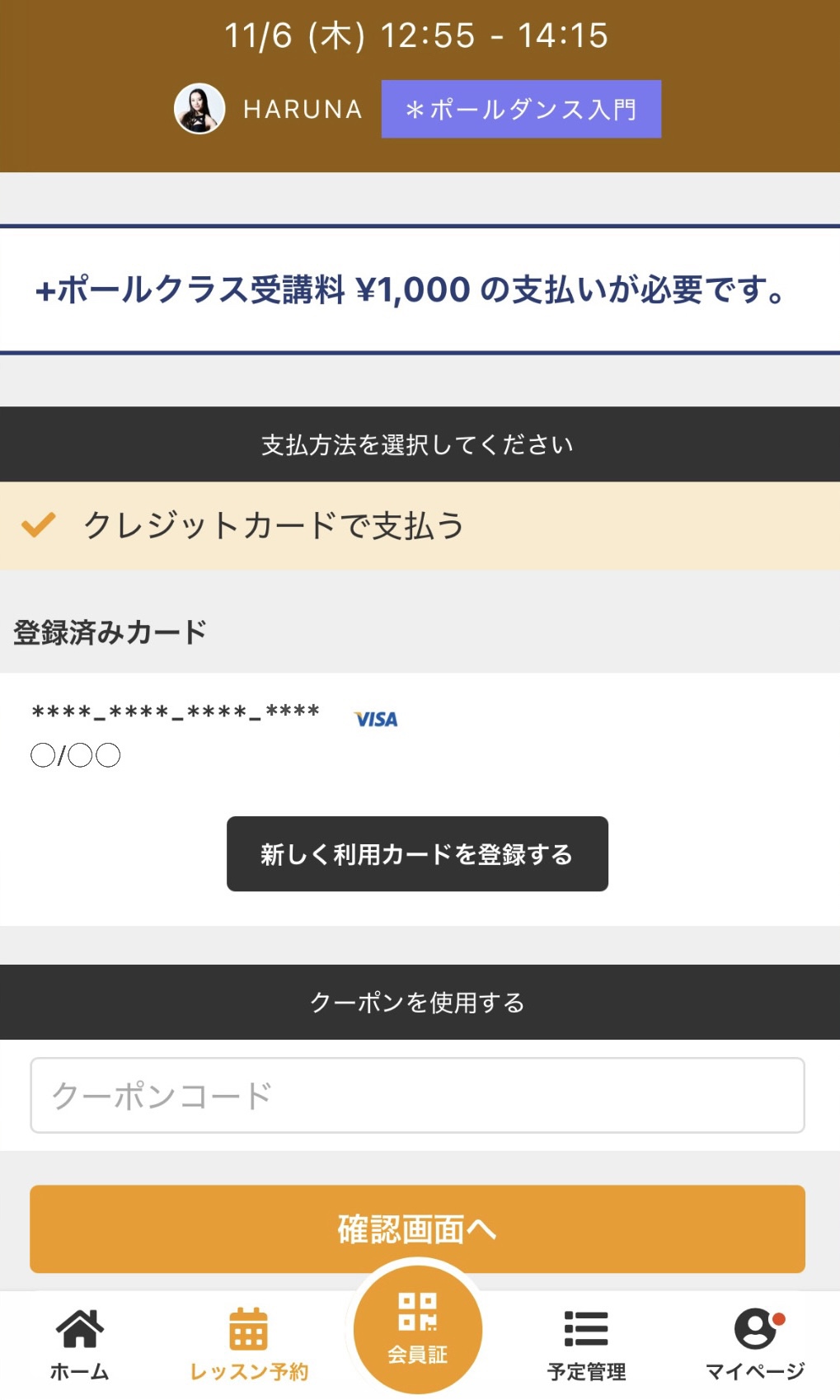Open 会員証 QR code button
The width and height of the screenshot is (840, 1400).
418,1329
